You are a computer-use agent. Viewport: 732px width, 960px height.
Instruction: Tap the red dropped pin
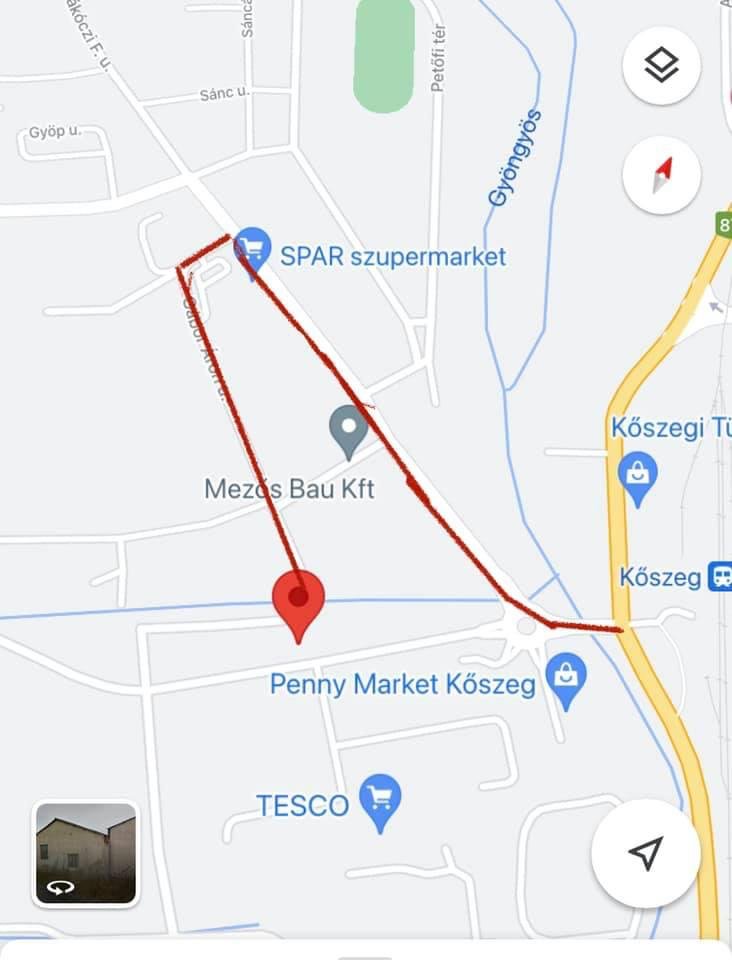(298, 600)
